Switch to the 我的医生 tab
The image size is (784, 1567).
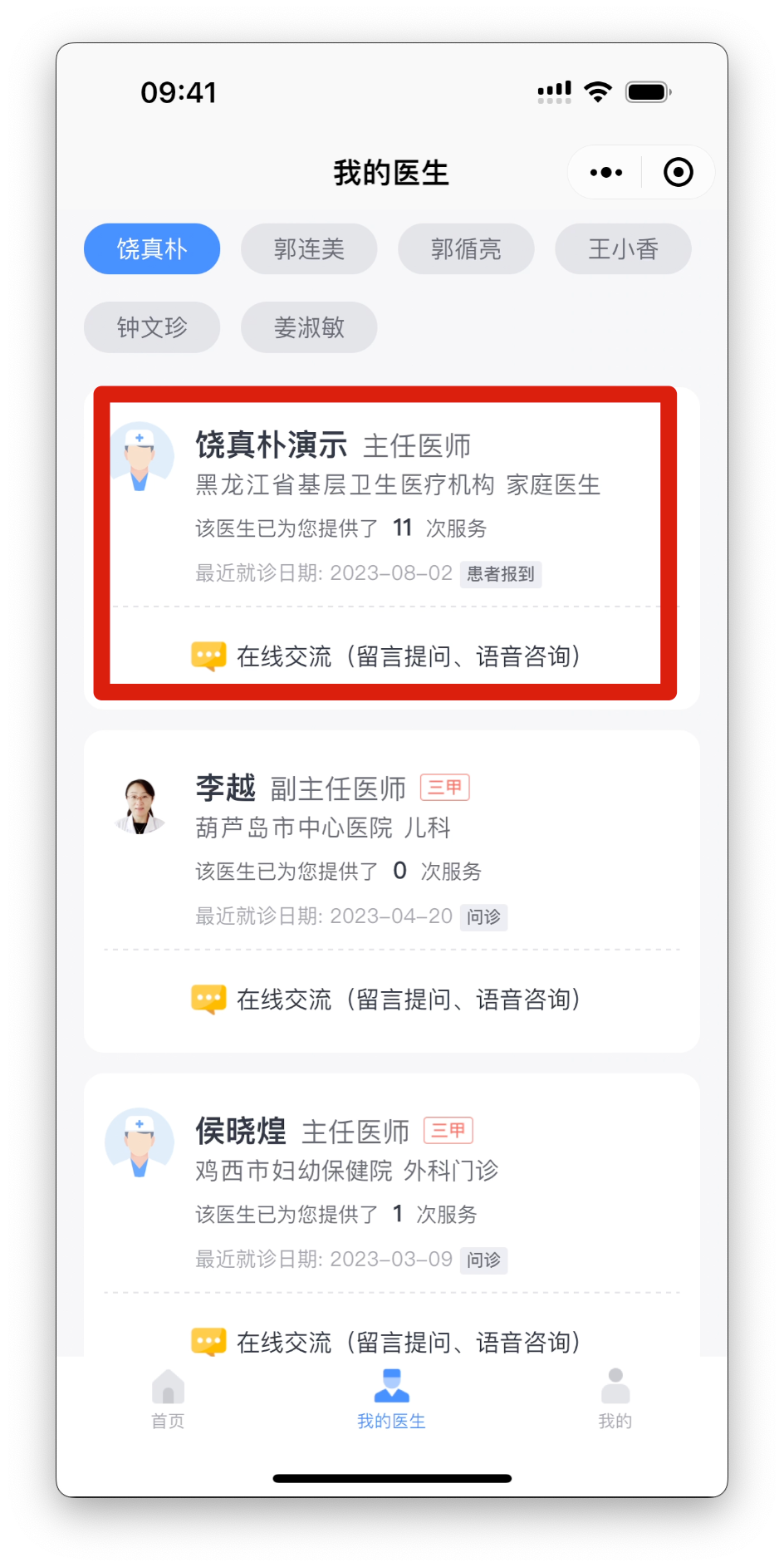[391, 1400]
